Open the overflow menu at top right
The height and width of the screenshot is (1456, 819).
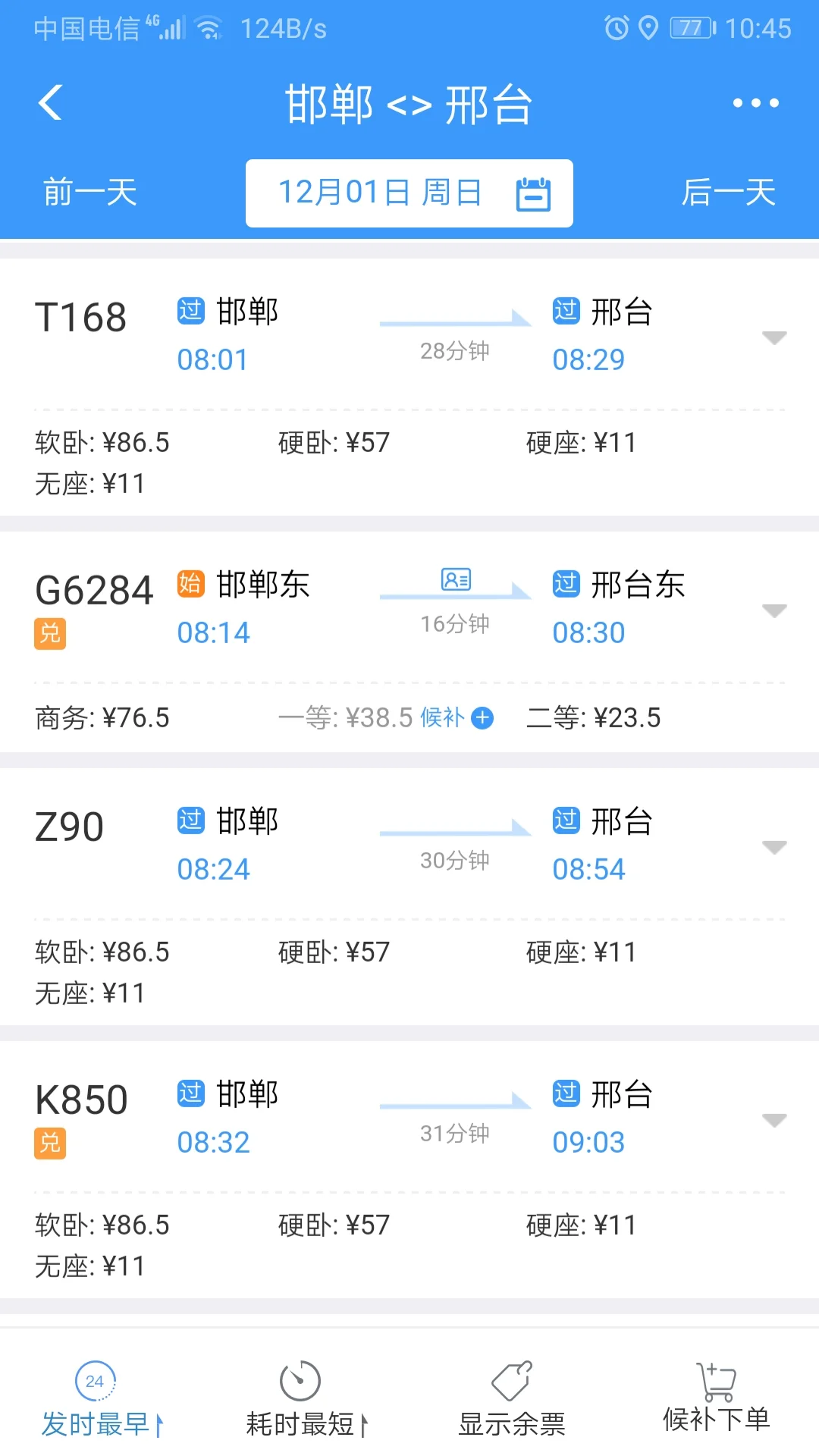click(x=755, y=102)
